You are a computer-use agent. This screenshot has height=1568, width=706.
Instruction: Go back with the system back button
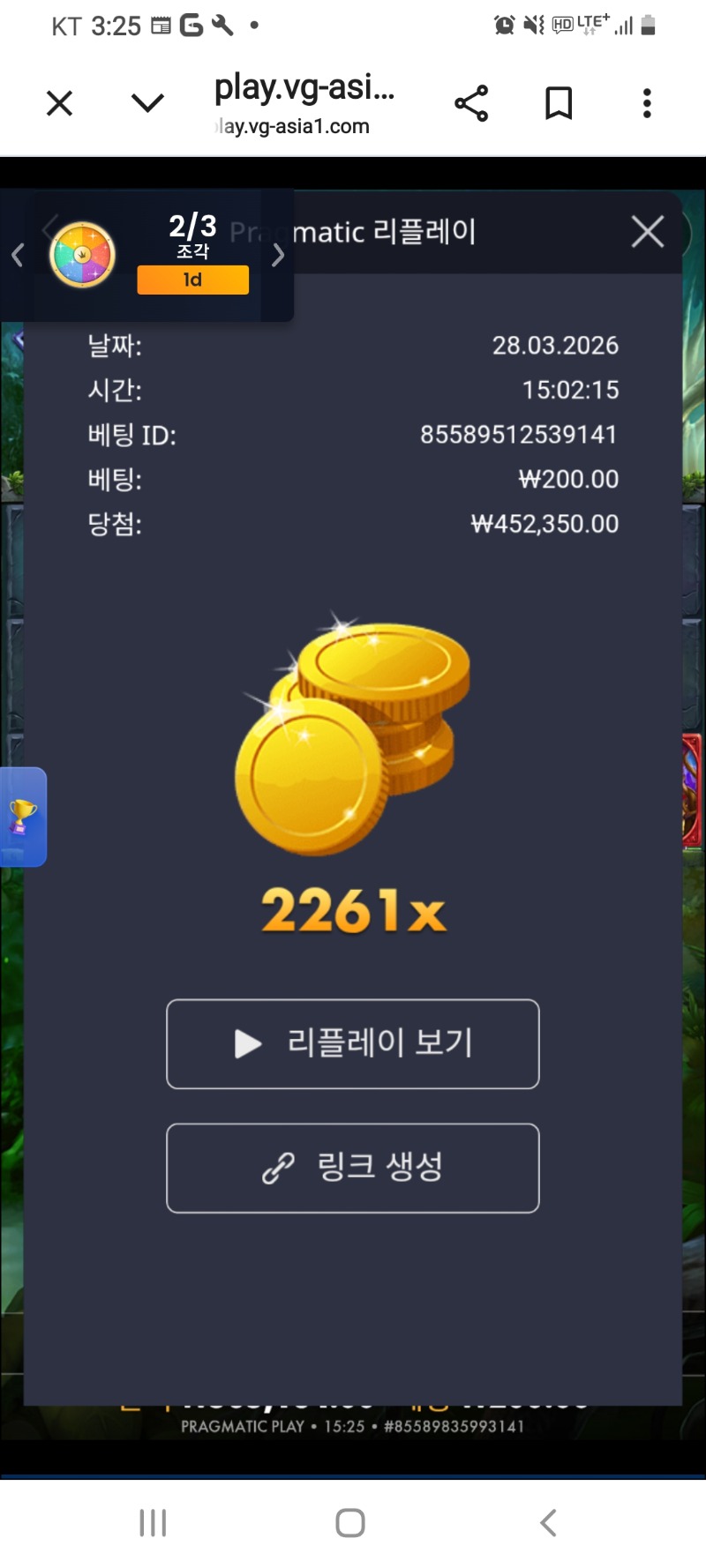tap(548, 1522)
